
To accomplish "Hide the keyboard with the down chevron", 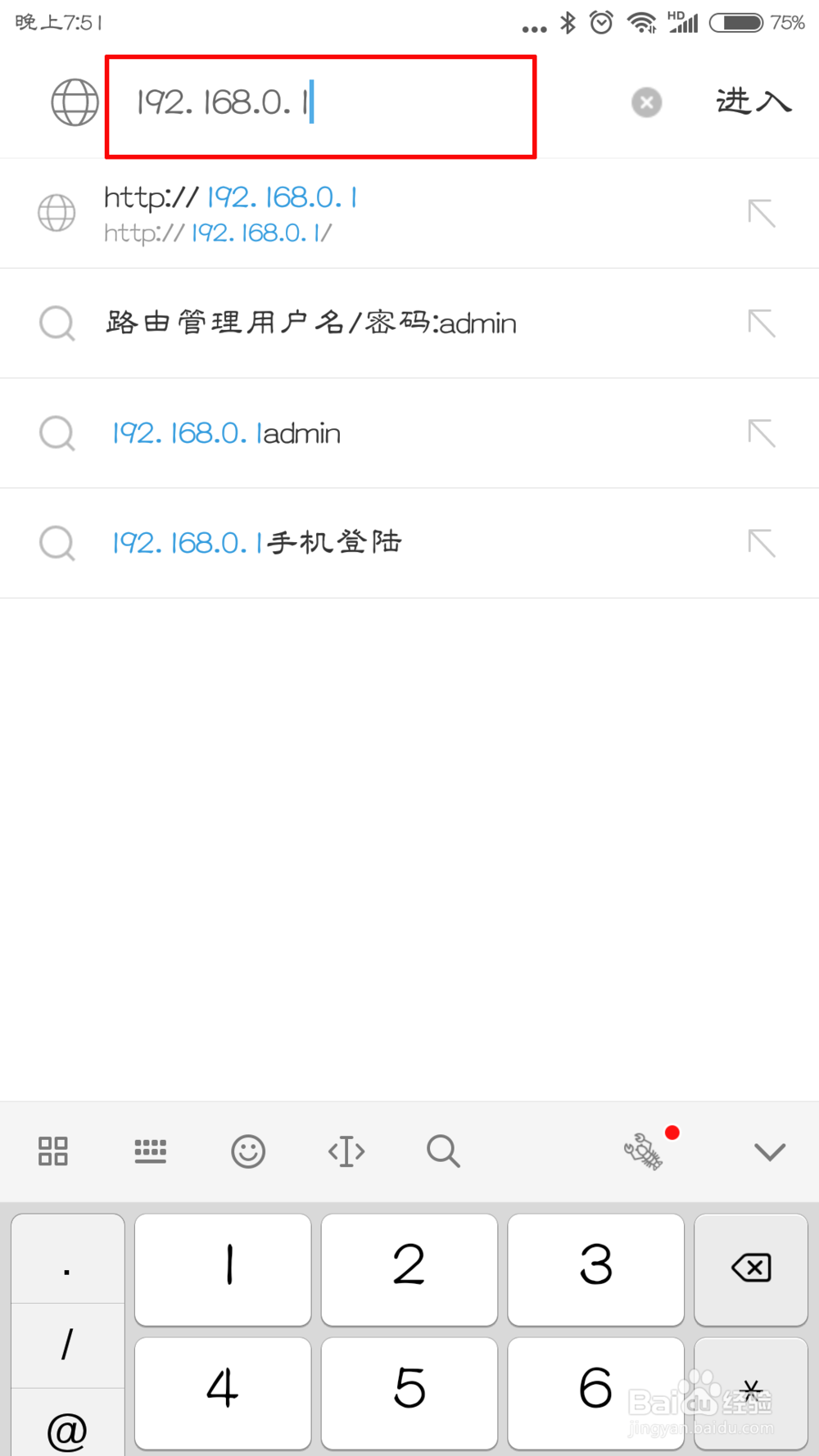I will coord(769,1151).
